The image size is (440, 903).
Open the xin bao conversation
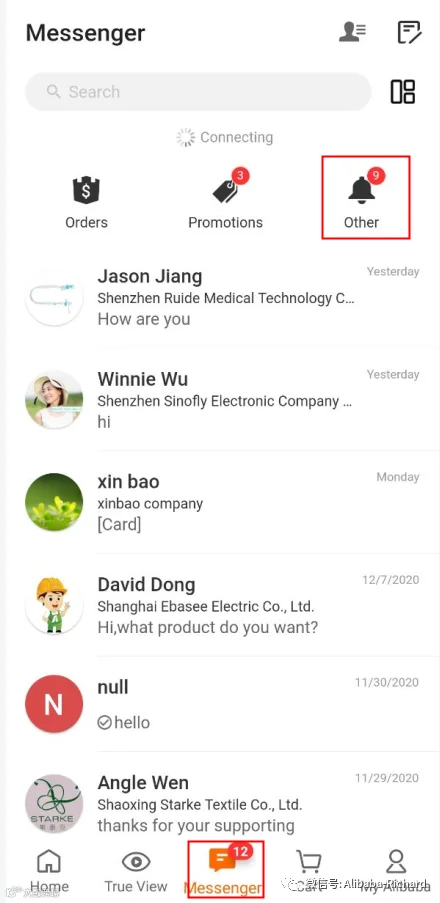coord(222,502)
